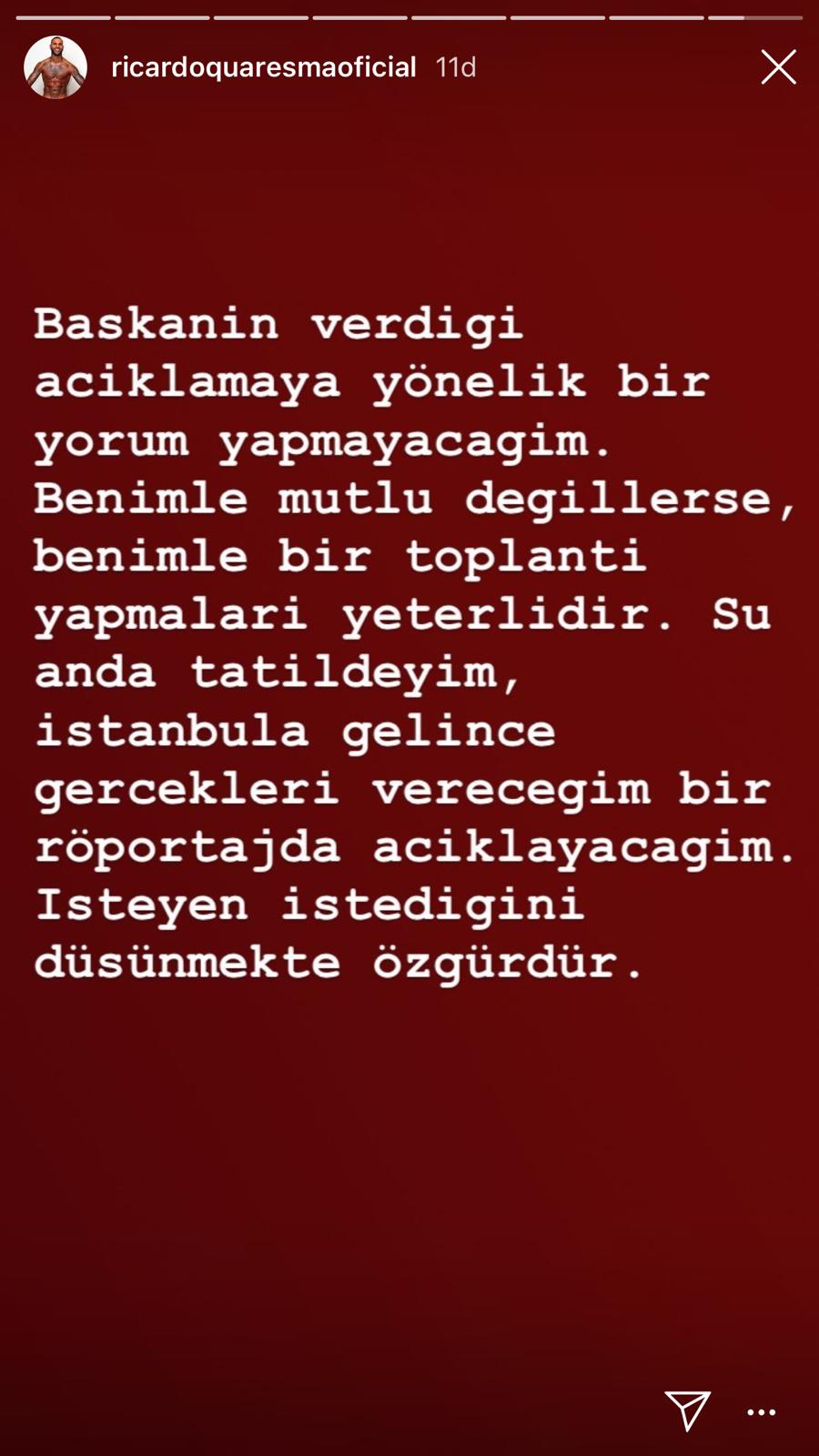Open the three-dot more options menu
The image size is (819, 1456).
coord(761,1412)
